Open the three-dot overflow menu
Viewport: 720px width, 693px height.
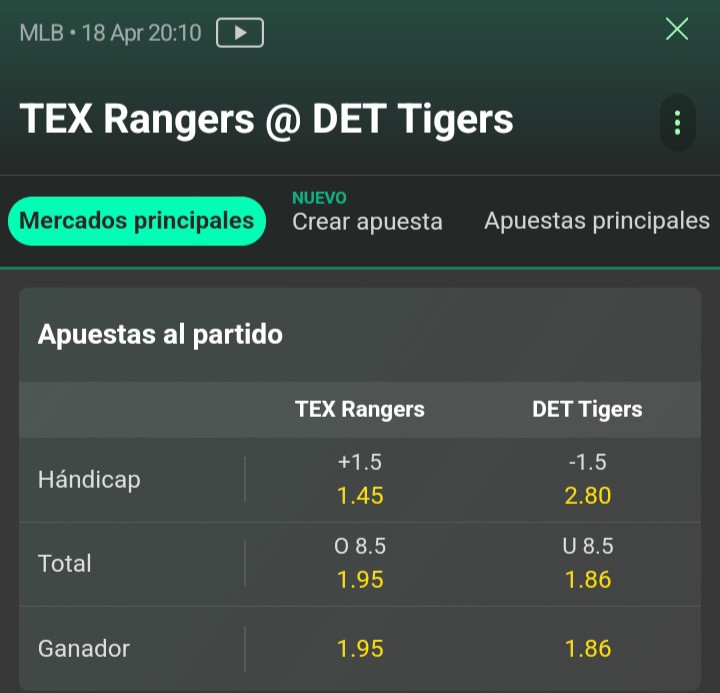coord(677,123)
